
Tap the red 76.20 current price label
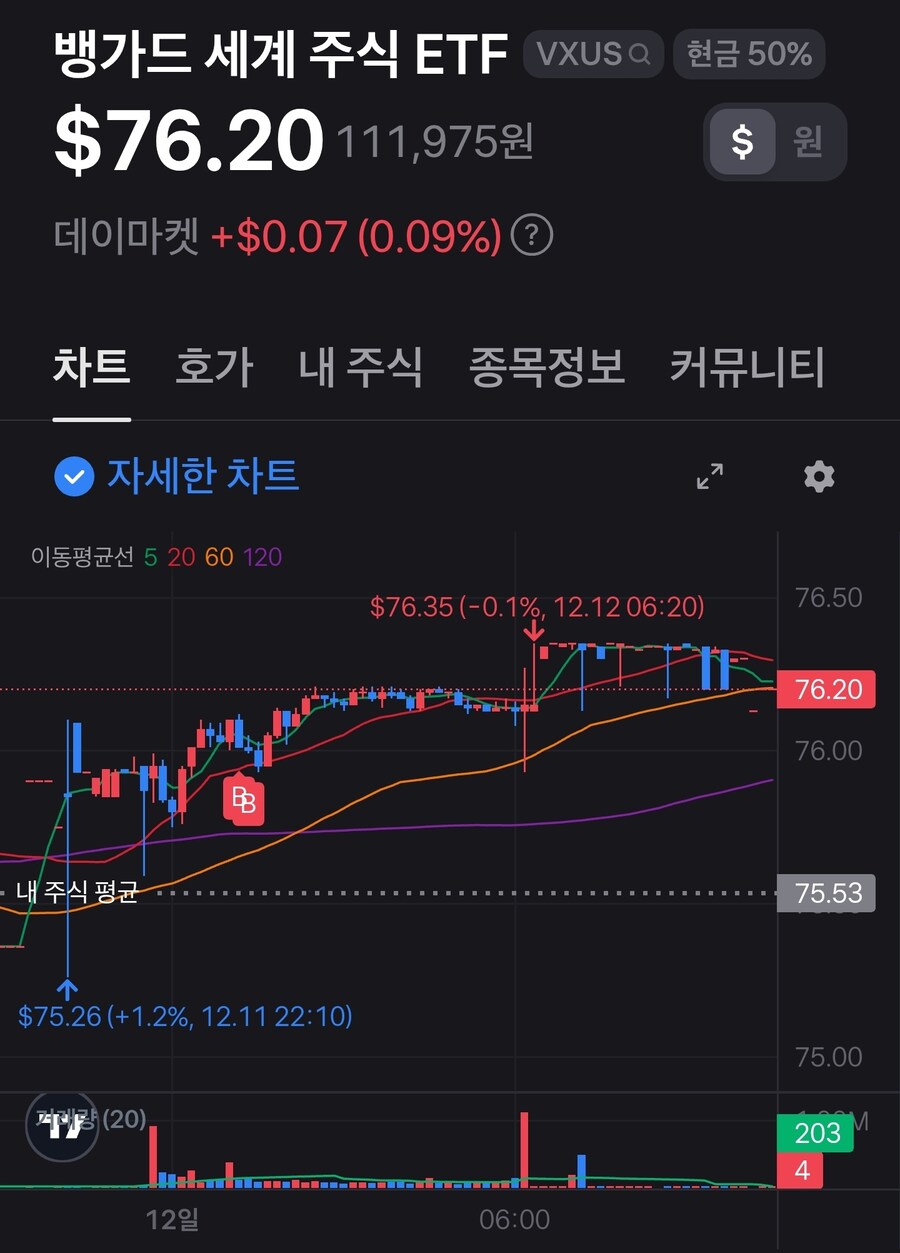pos(827,689)
